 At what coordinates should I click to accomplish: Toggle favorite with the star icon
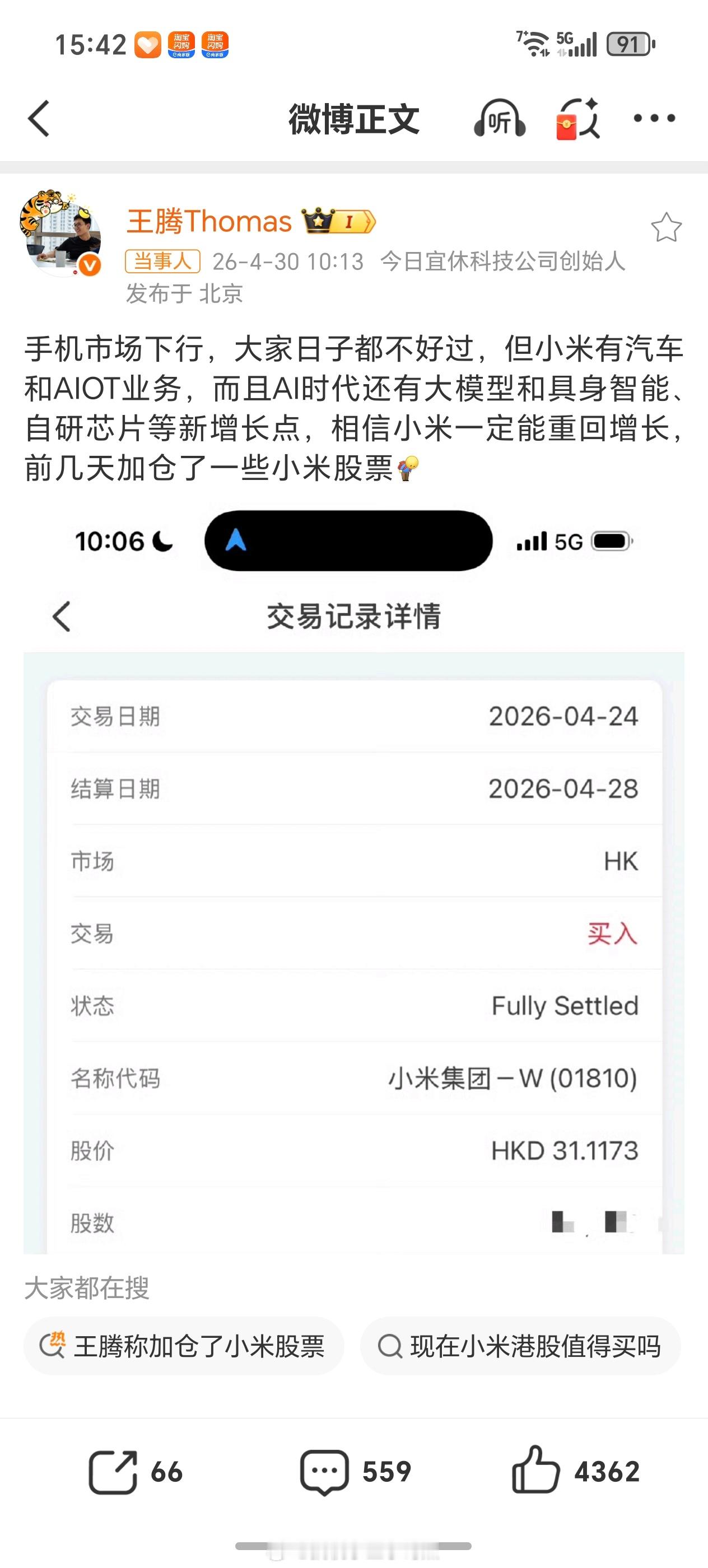coord(666,226)
